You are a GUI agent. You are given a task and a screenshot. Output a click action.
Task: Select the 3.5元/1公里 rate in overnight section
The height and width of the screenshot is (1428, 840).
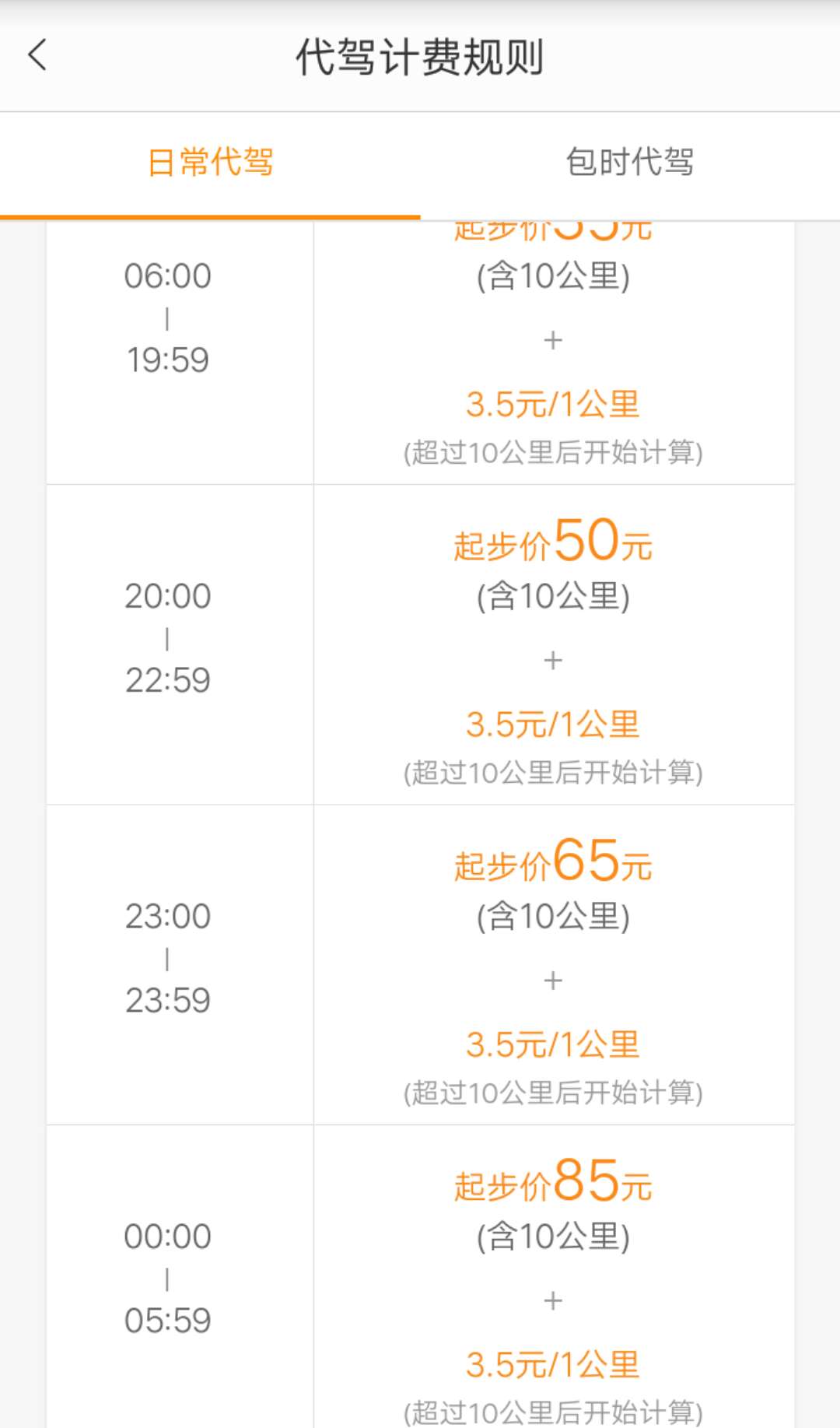(552, 1363)
